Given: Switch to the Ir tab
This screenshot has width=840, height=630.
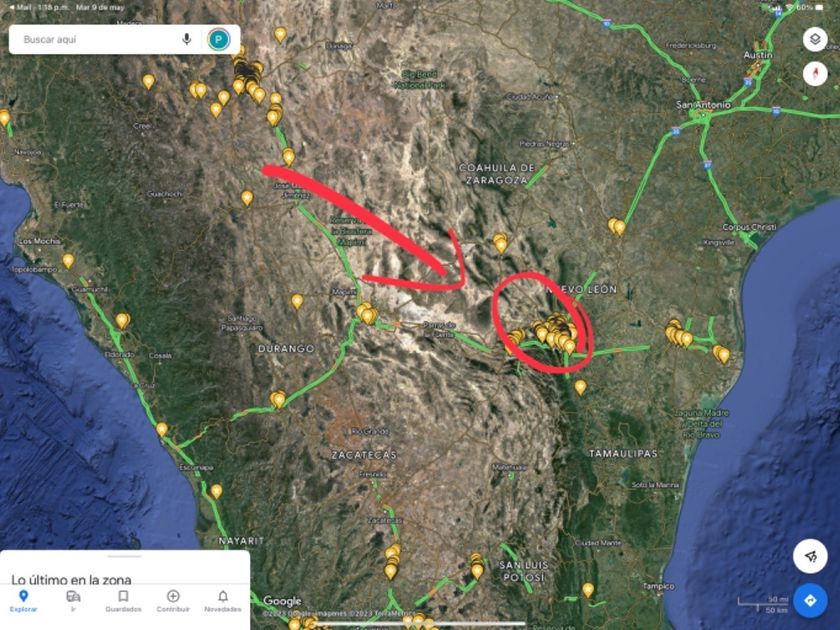Looking at the screenshot, I should pyautogui.click(x=73, y=600).
